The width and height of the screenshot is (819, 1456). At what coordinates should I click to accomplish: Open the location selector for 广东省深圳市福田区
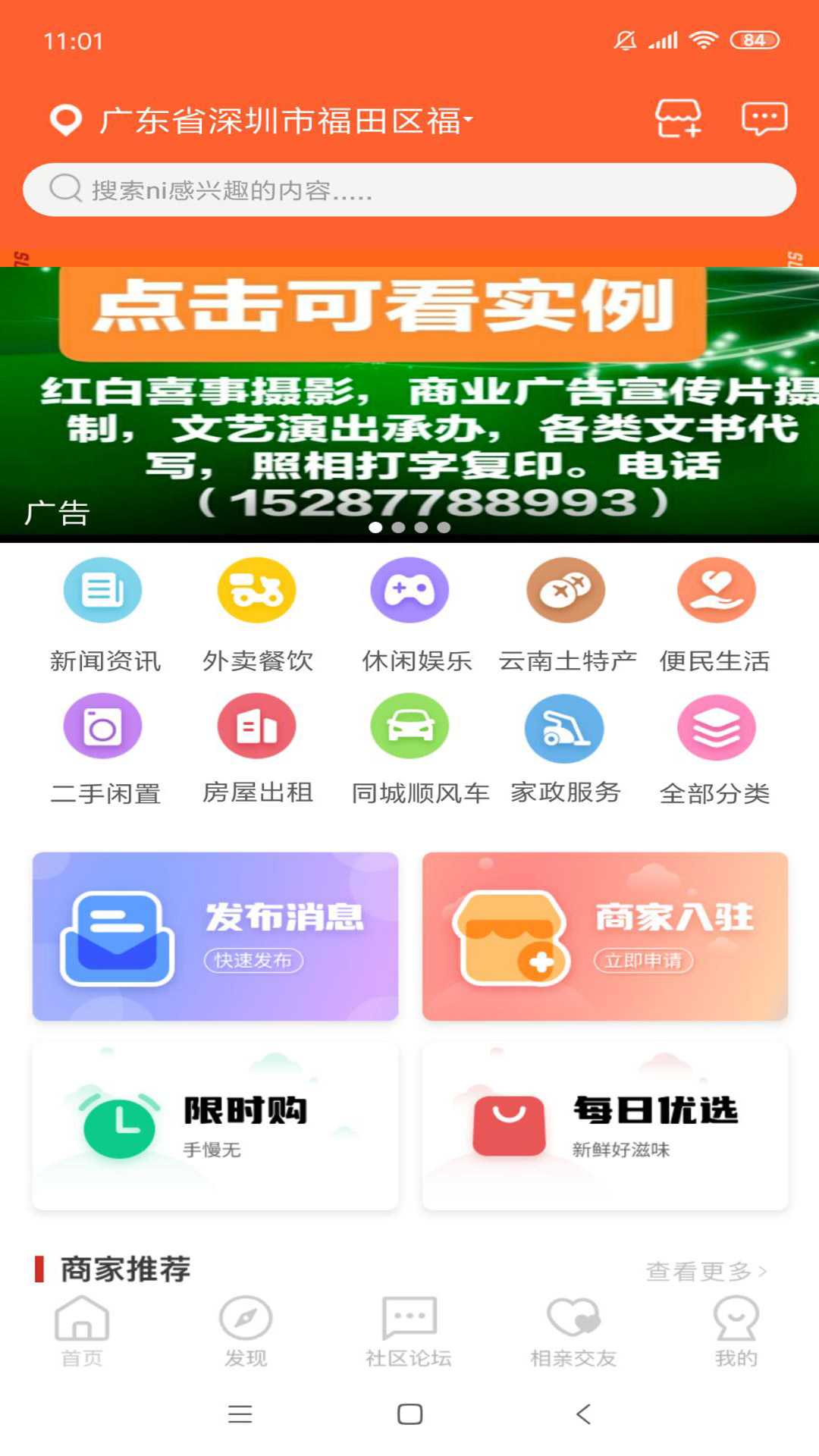tap(262, 121)
